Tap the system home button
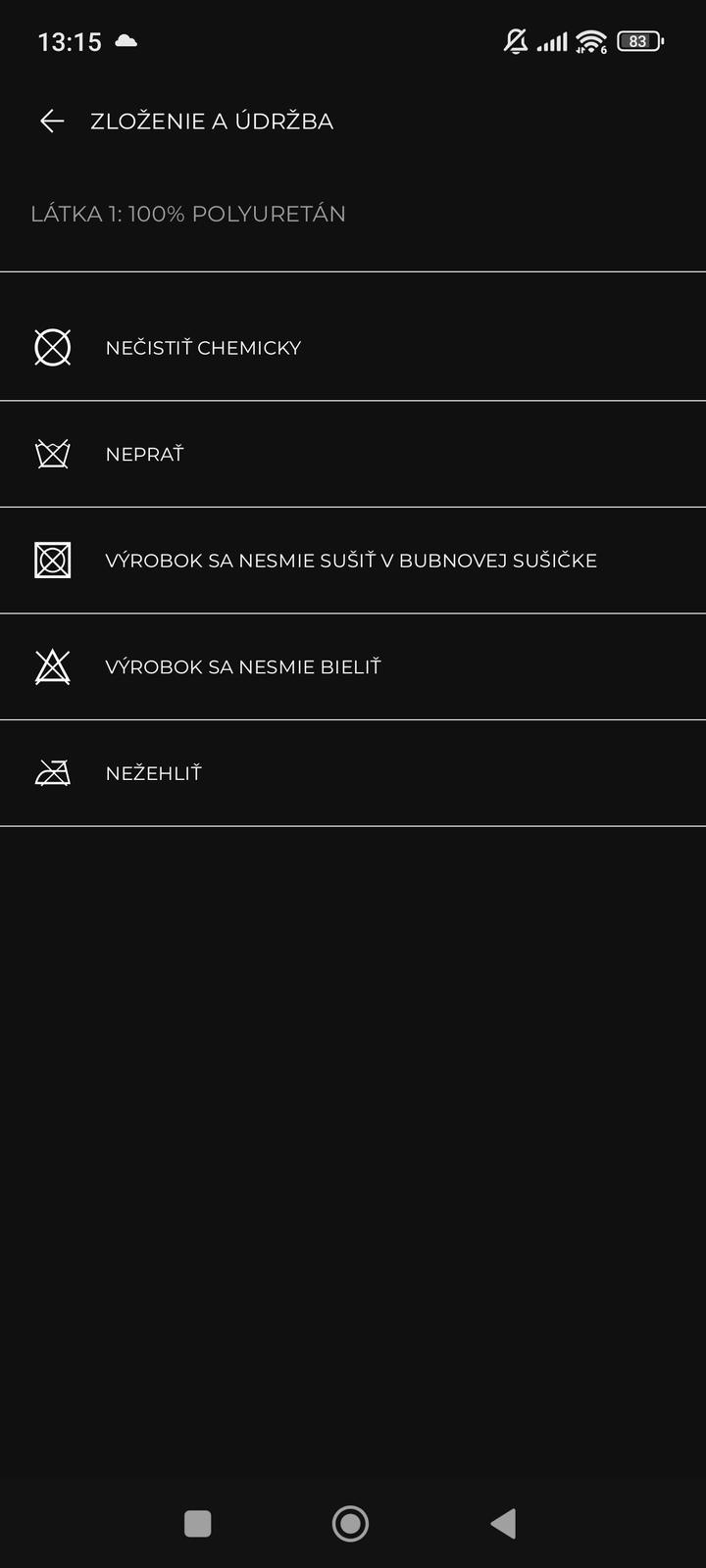Image resolution: width=706 pixels, height=1568 pixels. (350, 1523)
